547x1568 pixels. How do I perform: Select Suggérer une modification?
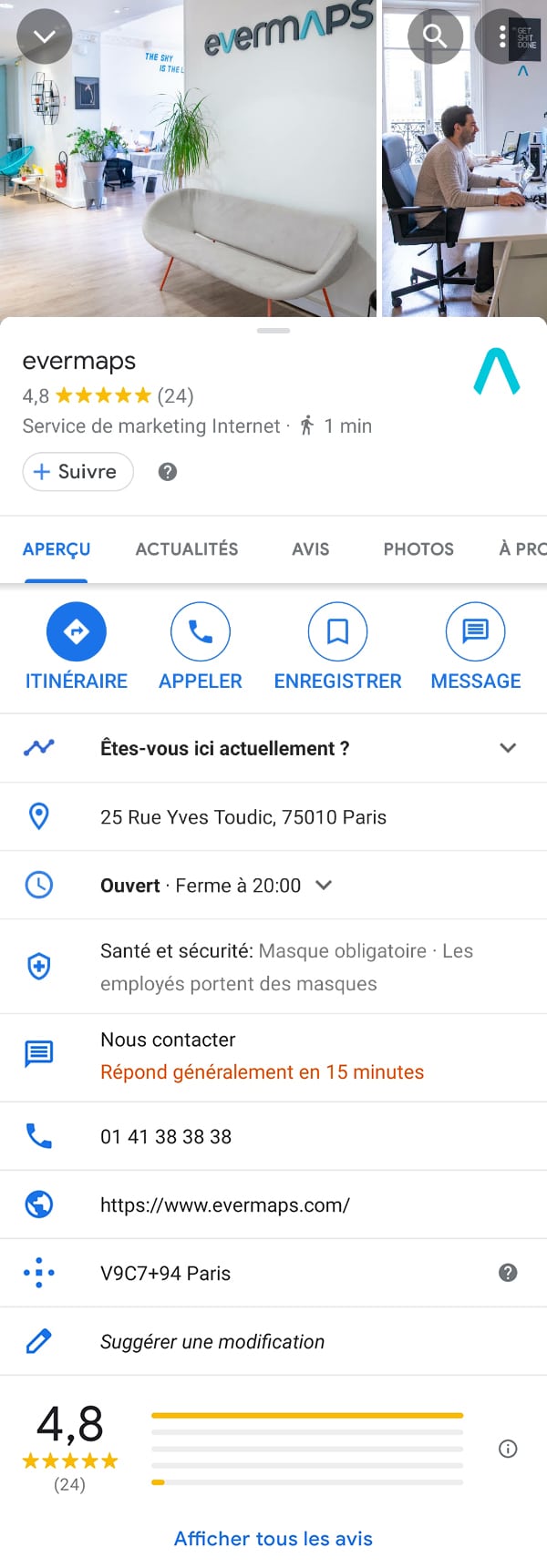pyautogui.click(x=212, y=1342)
